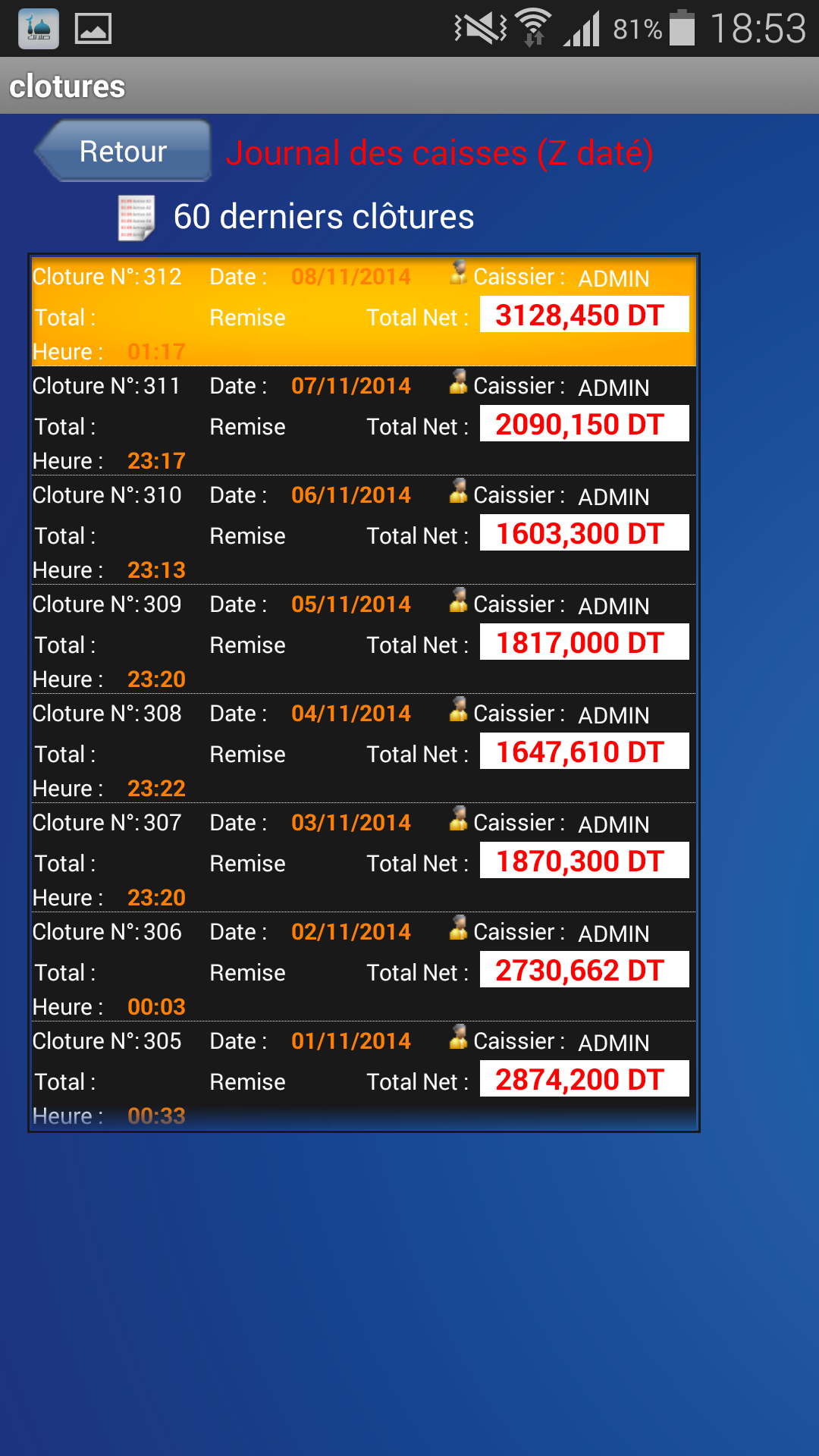This screenshot has width=819, height=1456.
Task: Select Cloture N° 311 entry
Action: [363, 421]
